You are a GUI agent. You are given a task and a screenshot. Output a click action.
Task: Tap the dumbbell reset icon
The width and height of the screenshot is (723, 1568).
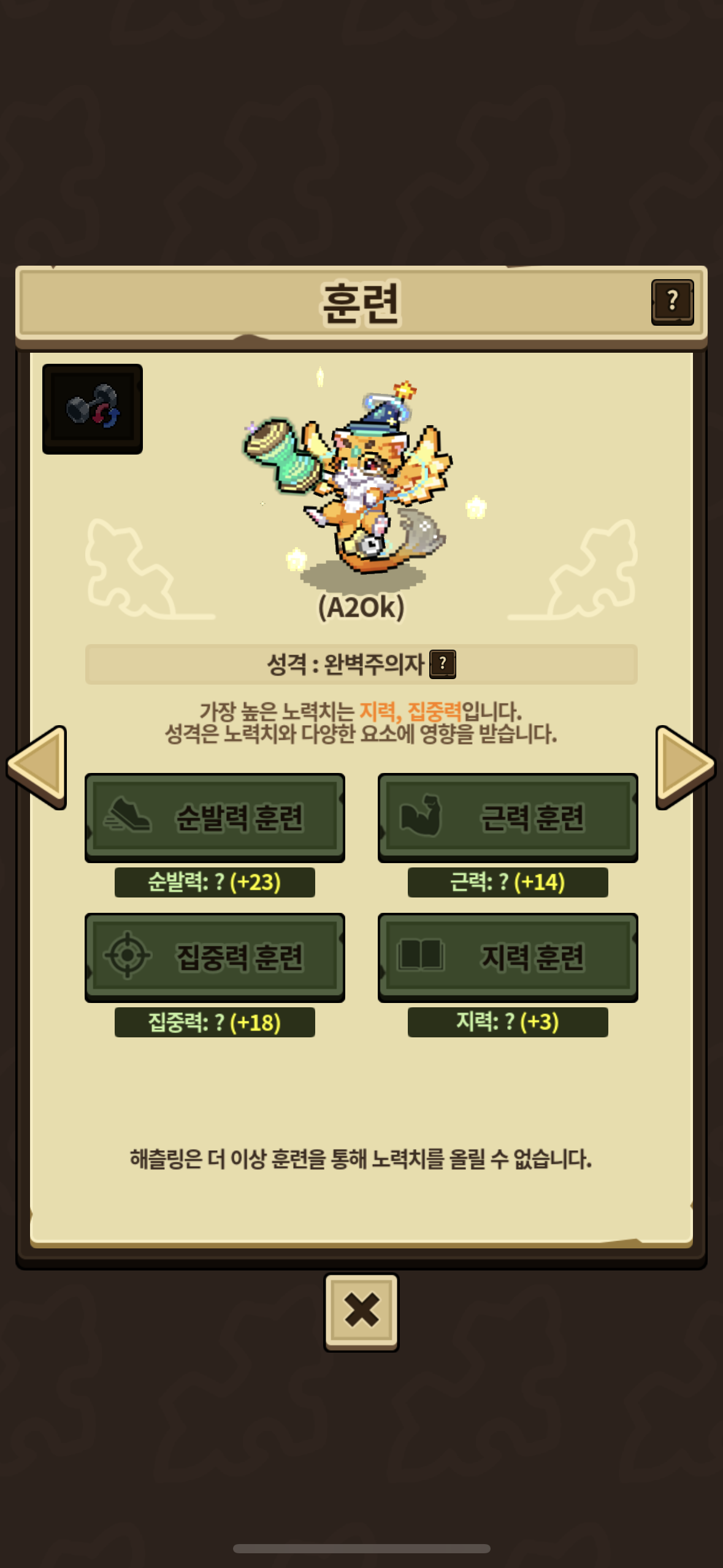[x=93, y=409]
